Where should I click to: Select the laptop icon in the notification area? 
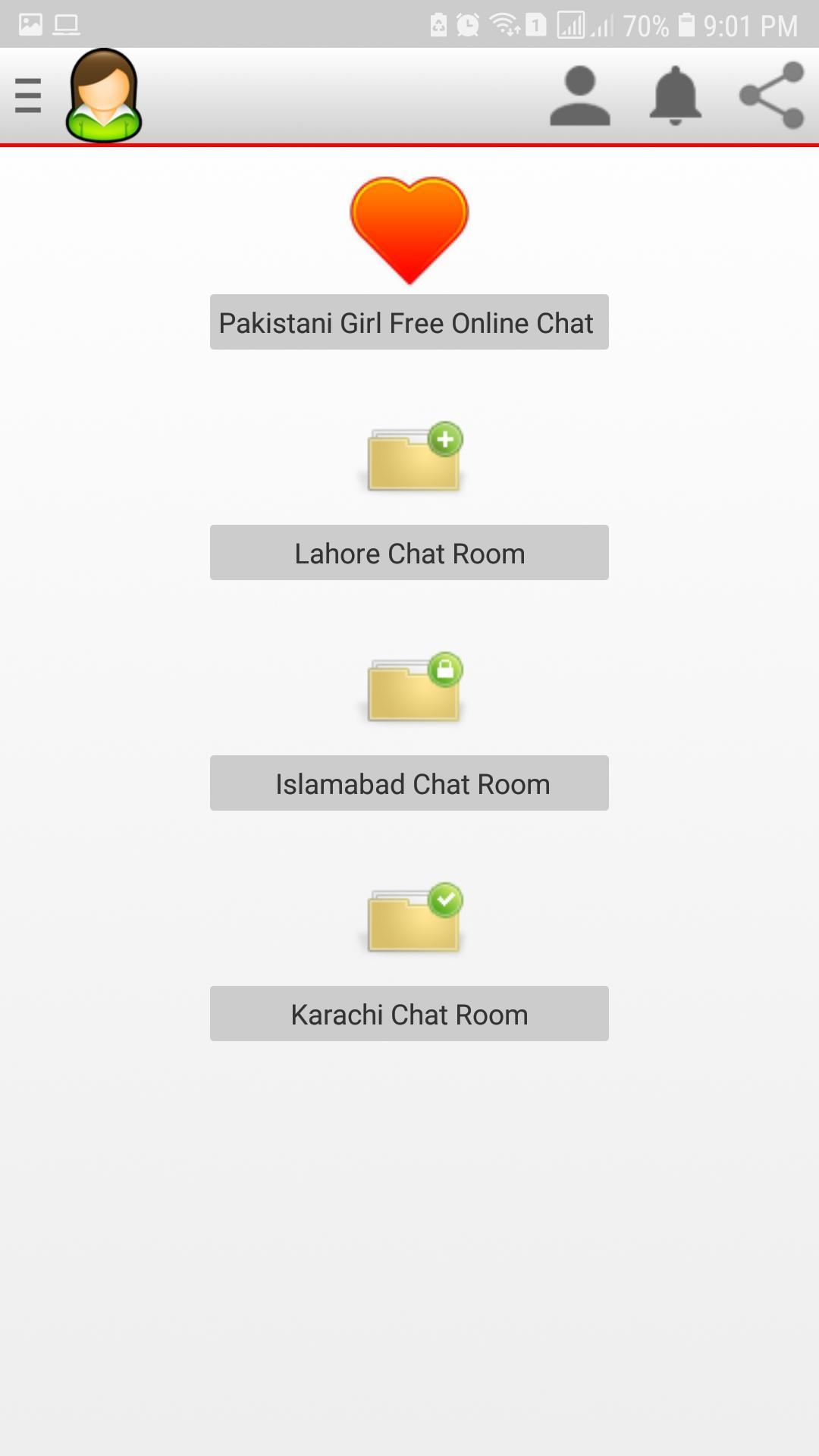click(66, 23)
